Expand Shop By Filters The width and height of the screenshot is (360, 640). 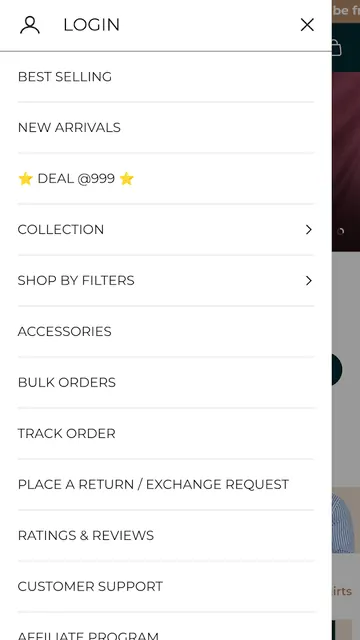pyautogui.click(x=166, y=281)
